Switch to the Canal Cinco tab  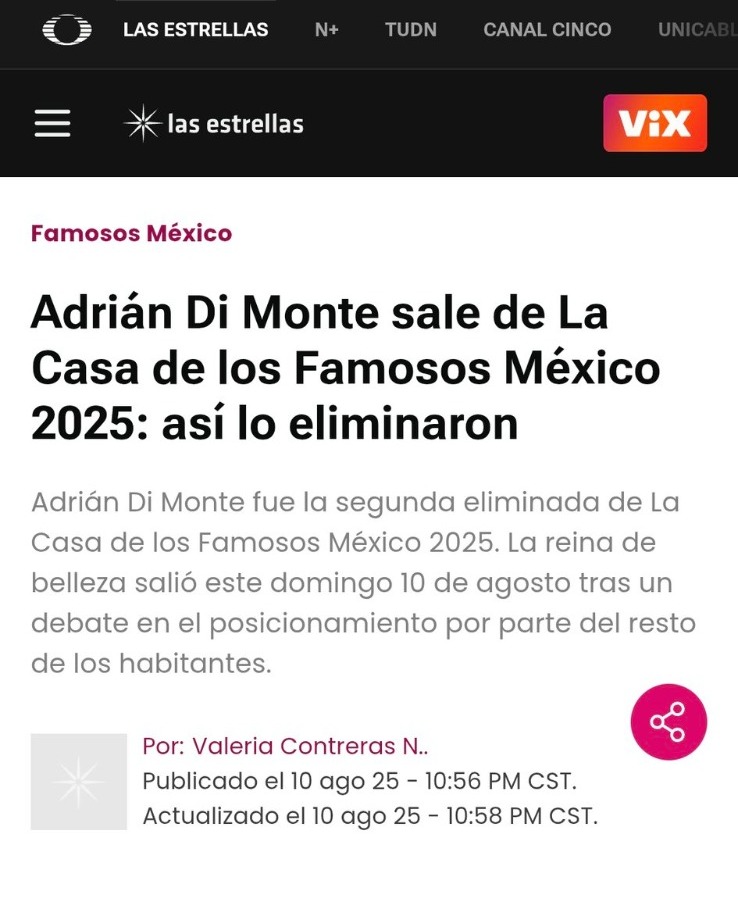(x=547, y=30)
